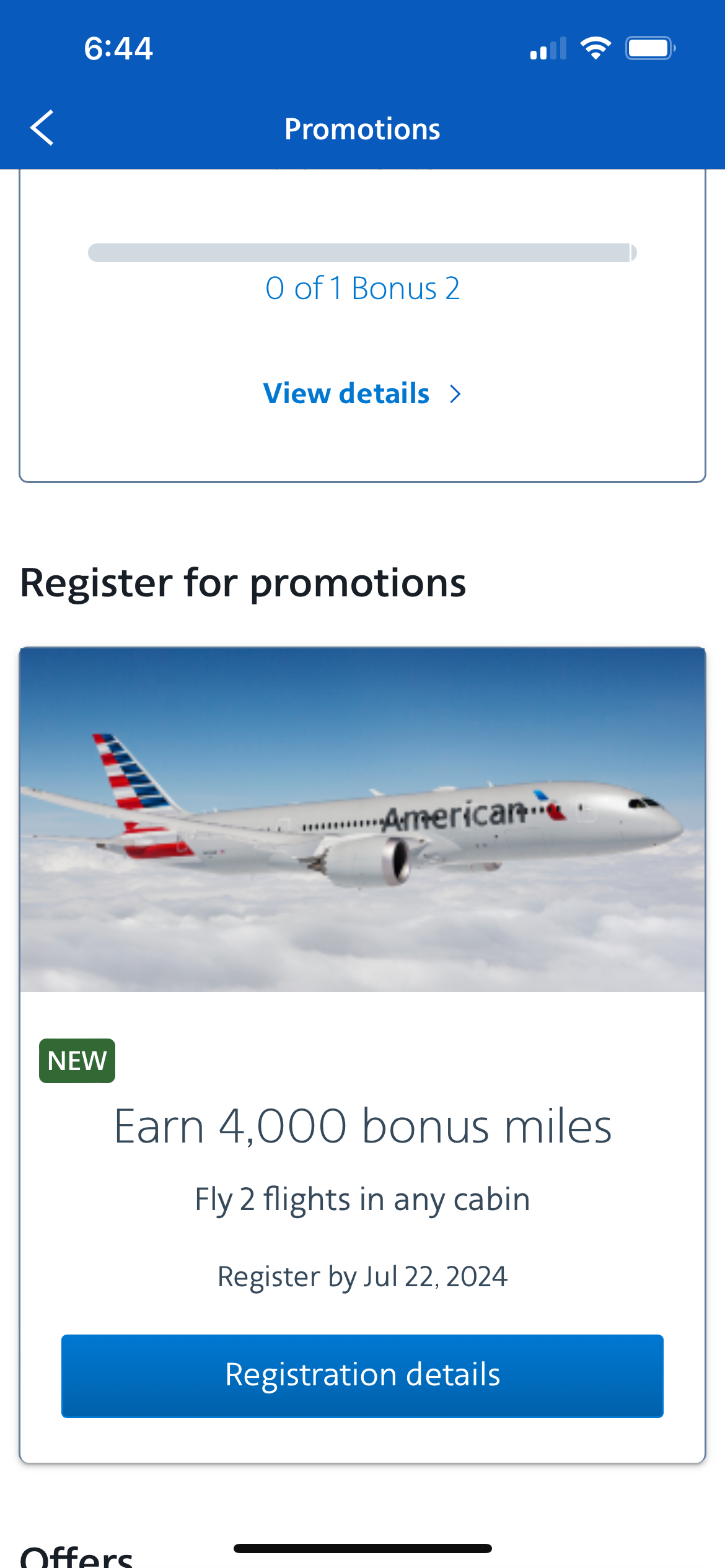This screenshot has width=725, height=1568.
Task: Tap the battery indicator in status bar
Action: [649, 48]
